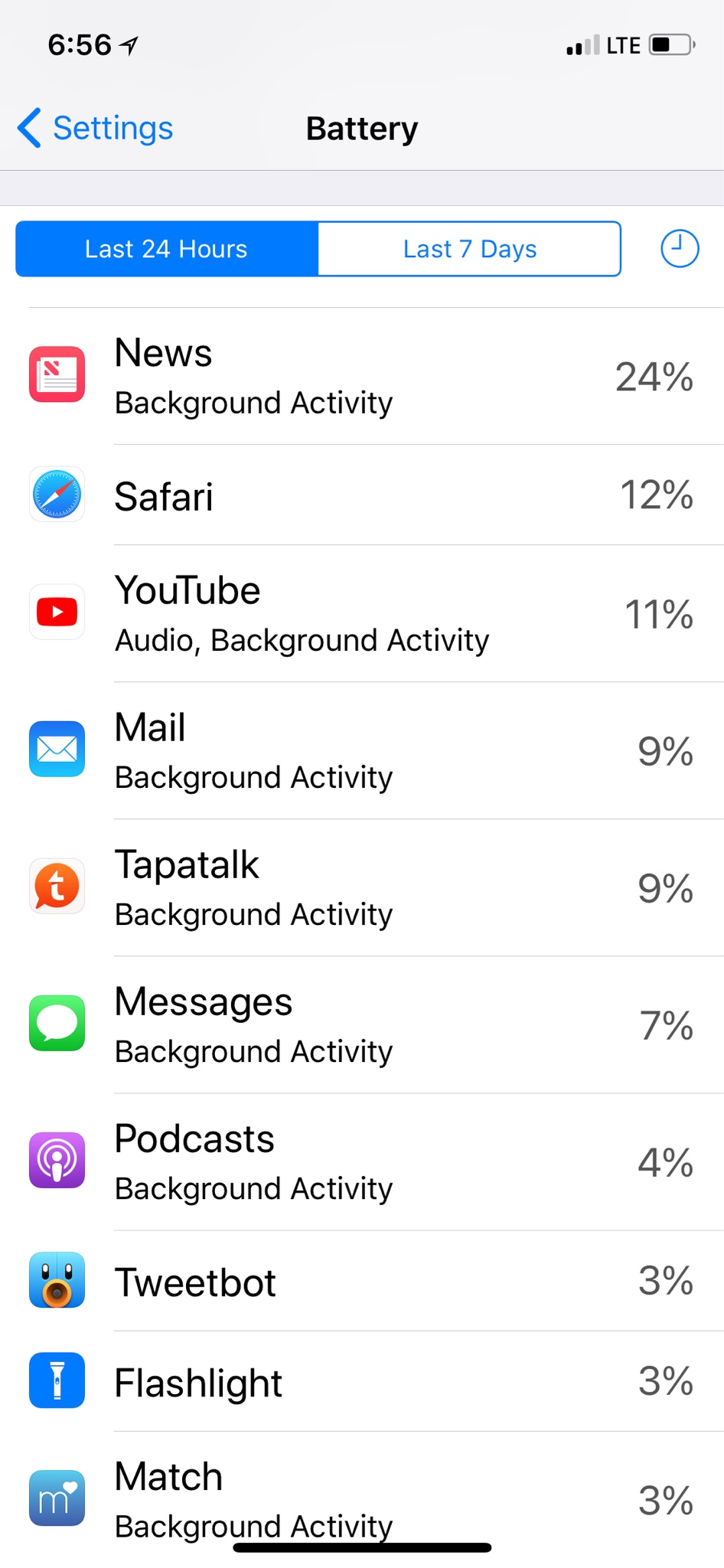Select the YouTube battery usage row
The image size is (724, 1568).
pos(362,613)
